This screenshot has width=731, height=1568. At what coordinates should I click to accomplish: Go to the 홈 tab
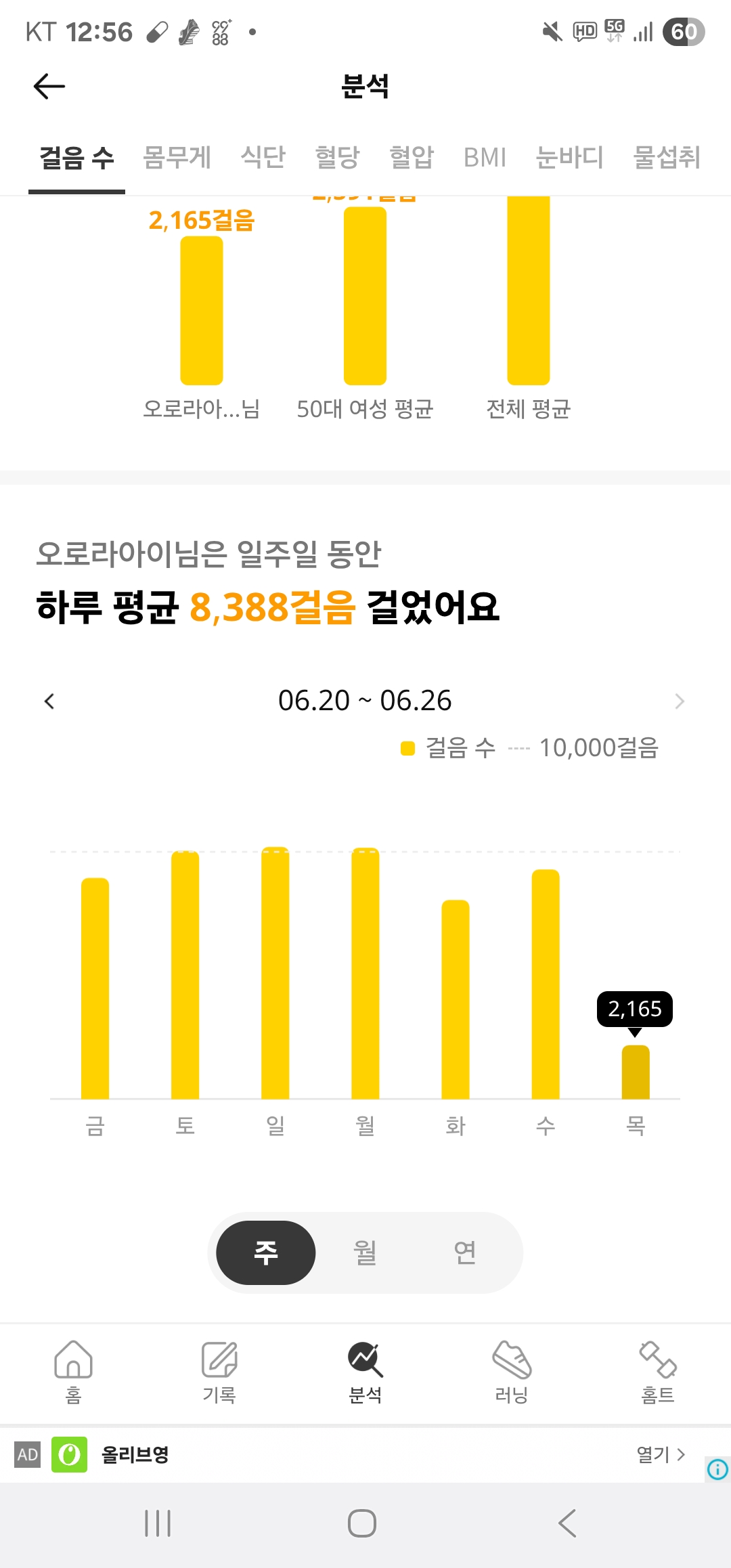tap(73, 1372)
